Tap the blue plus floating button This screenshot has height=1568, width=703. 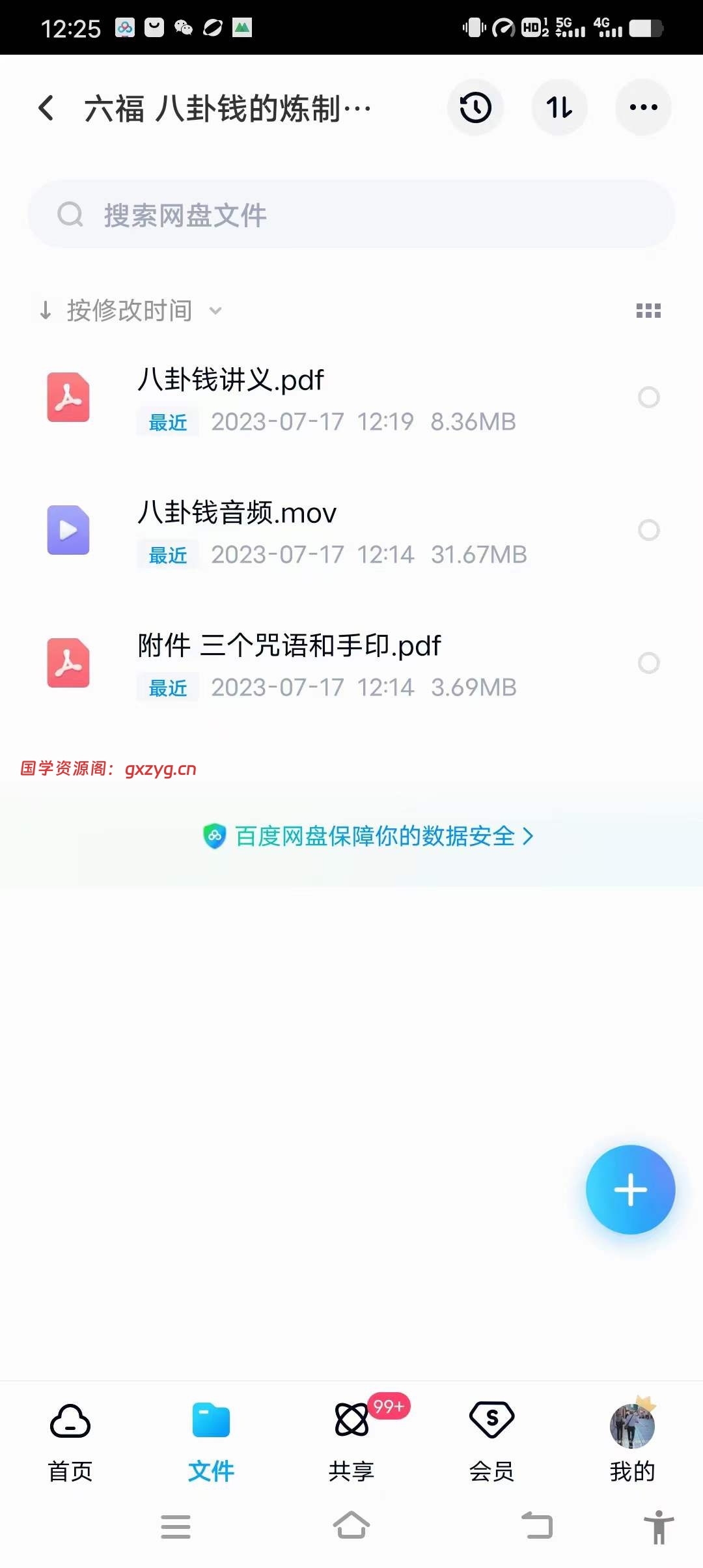pos(630,1190)
